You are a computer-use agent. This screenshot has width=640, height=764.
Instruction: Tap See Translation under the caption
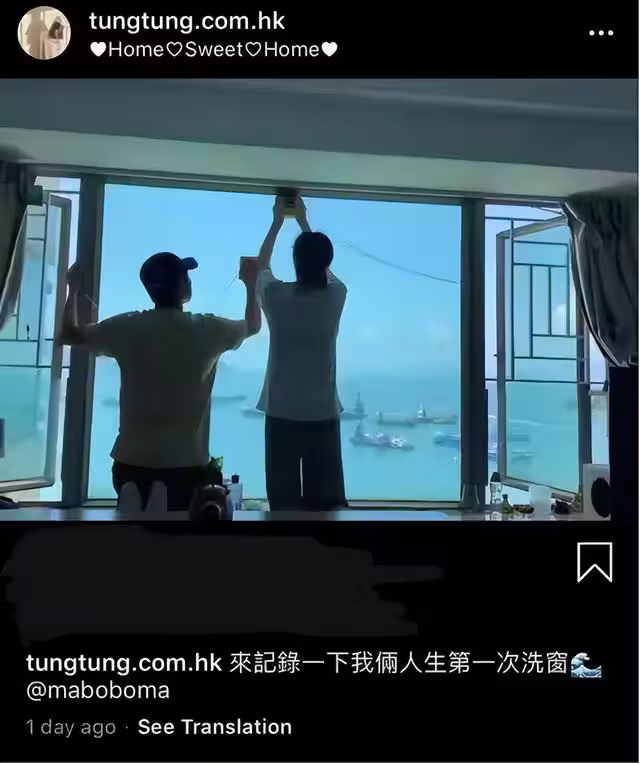pos(214,727)
